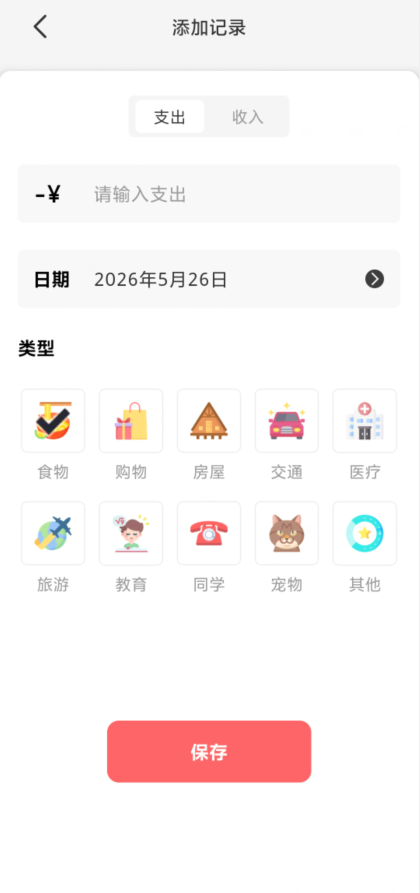Open the 日期 date picker

pyautogui.click(x=209, y=279)
